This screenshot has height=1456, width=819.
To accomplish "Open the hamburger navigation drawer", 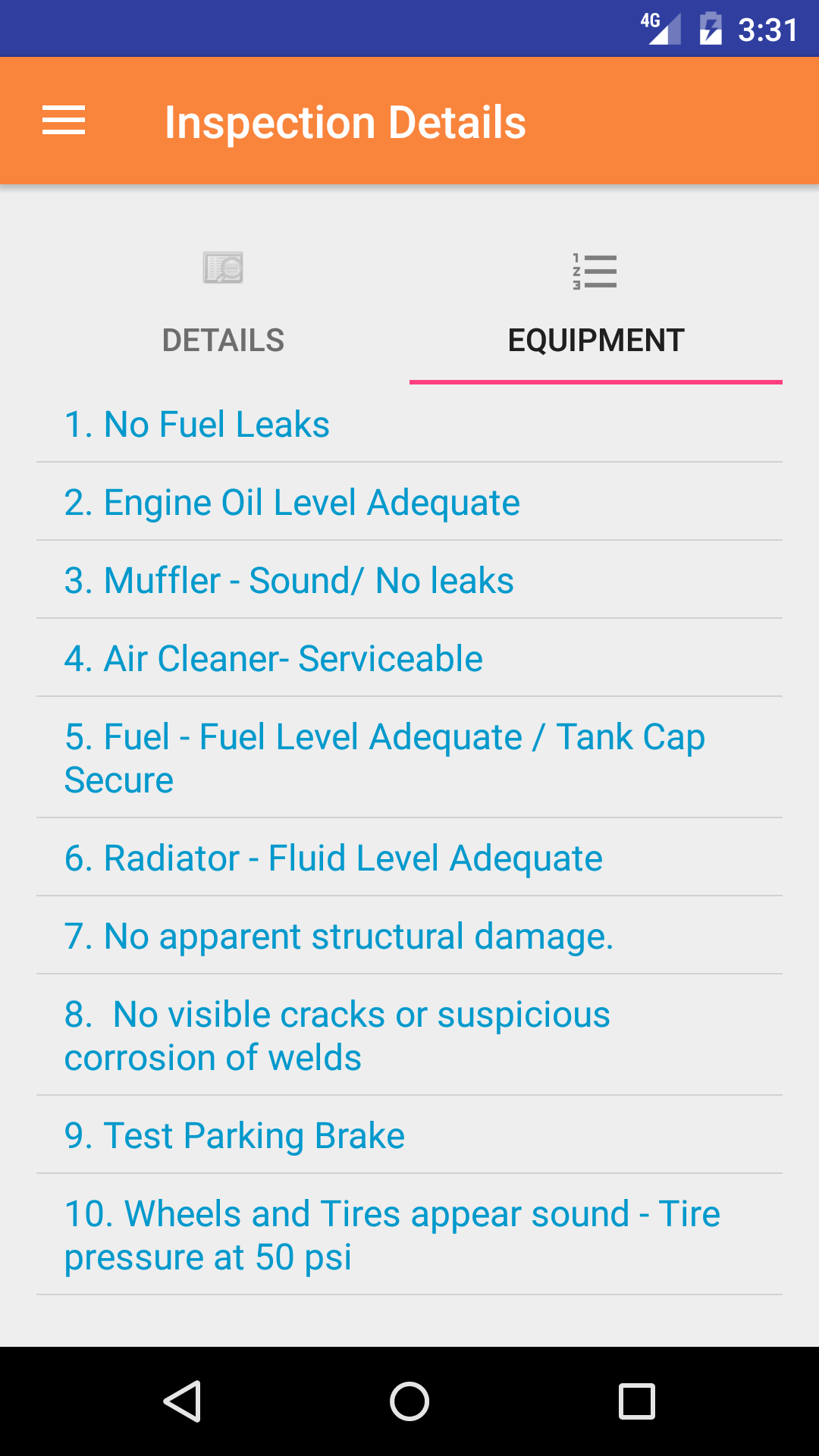I will coord(64,121).
